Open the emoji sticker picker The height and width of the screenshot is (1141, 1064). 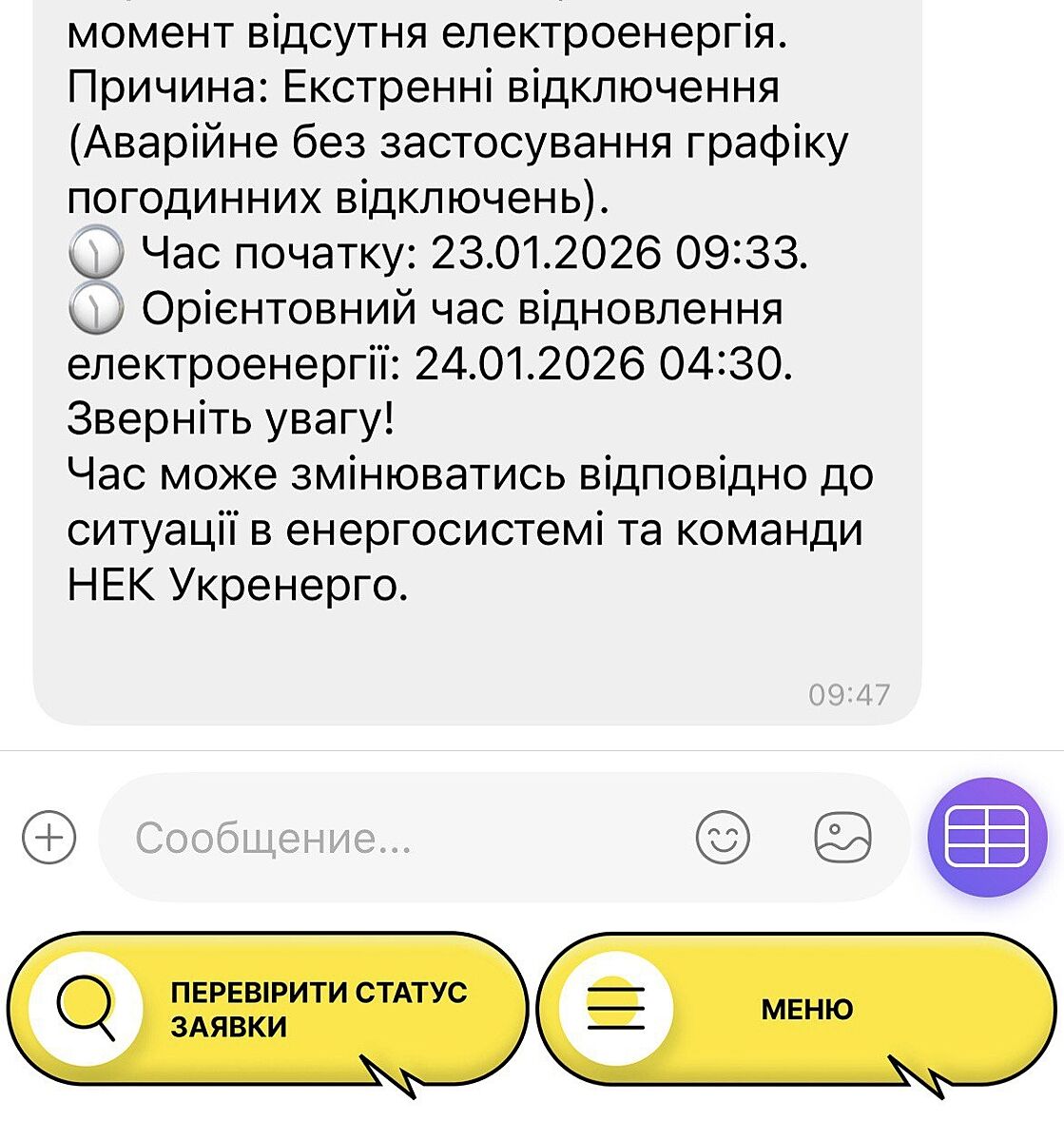coord(723,838)
